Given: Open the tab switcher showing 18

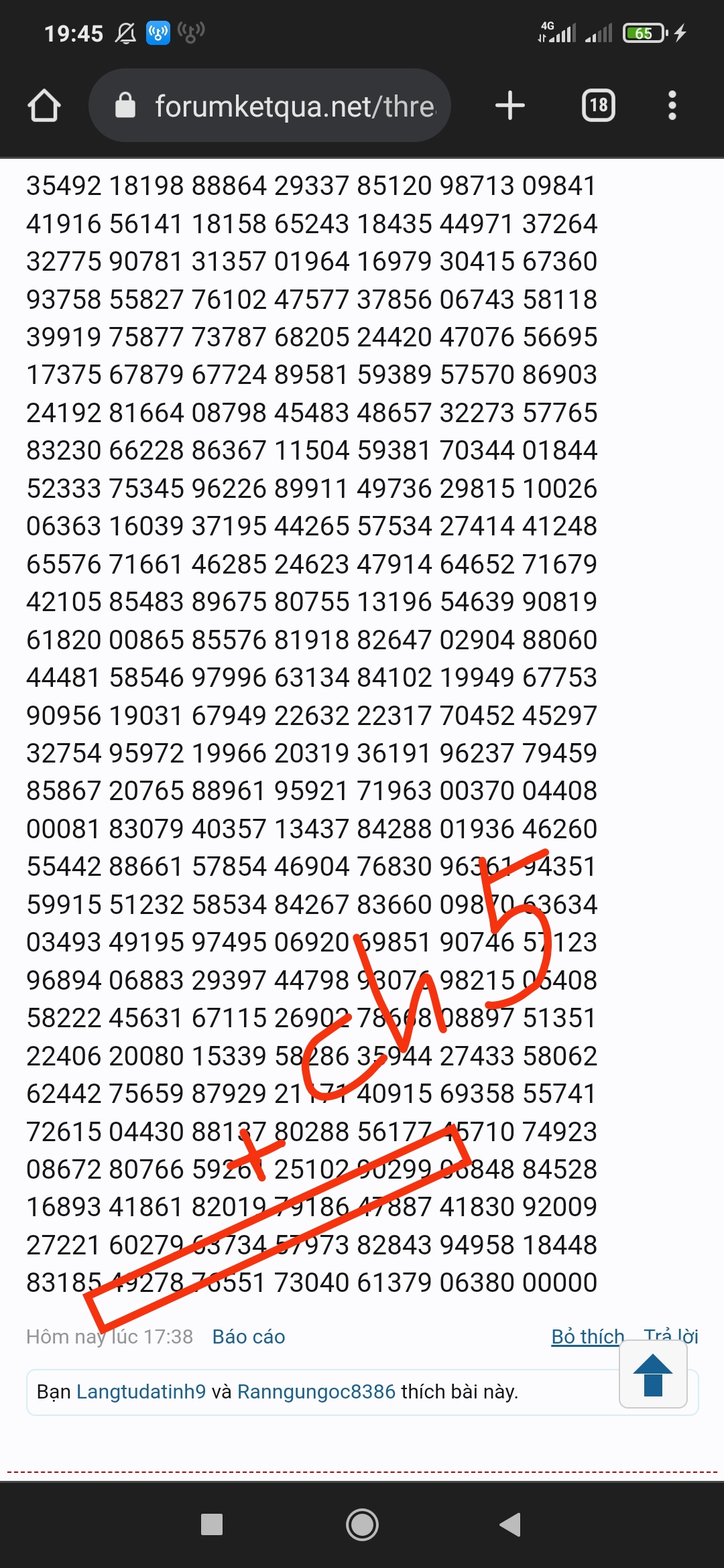Looking at the screenshot, I should (599, 106).
